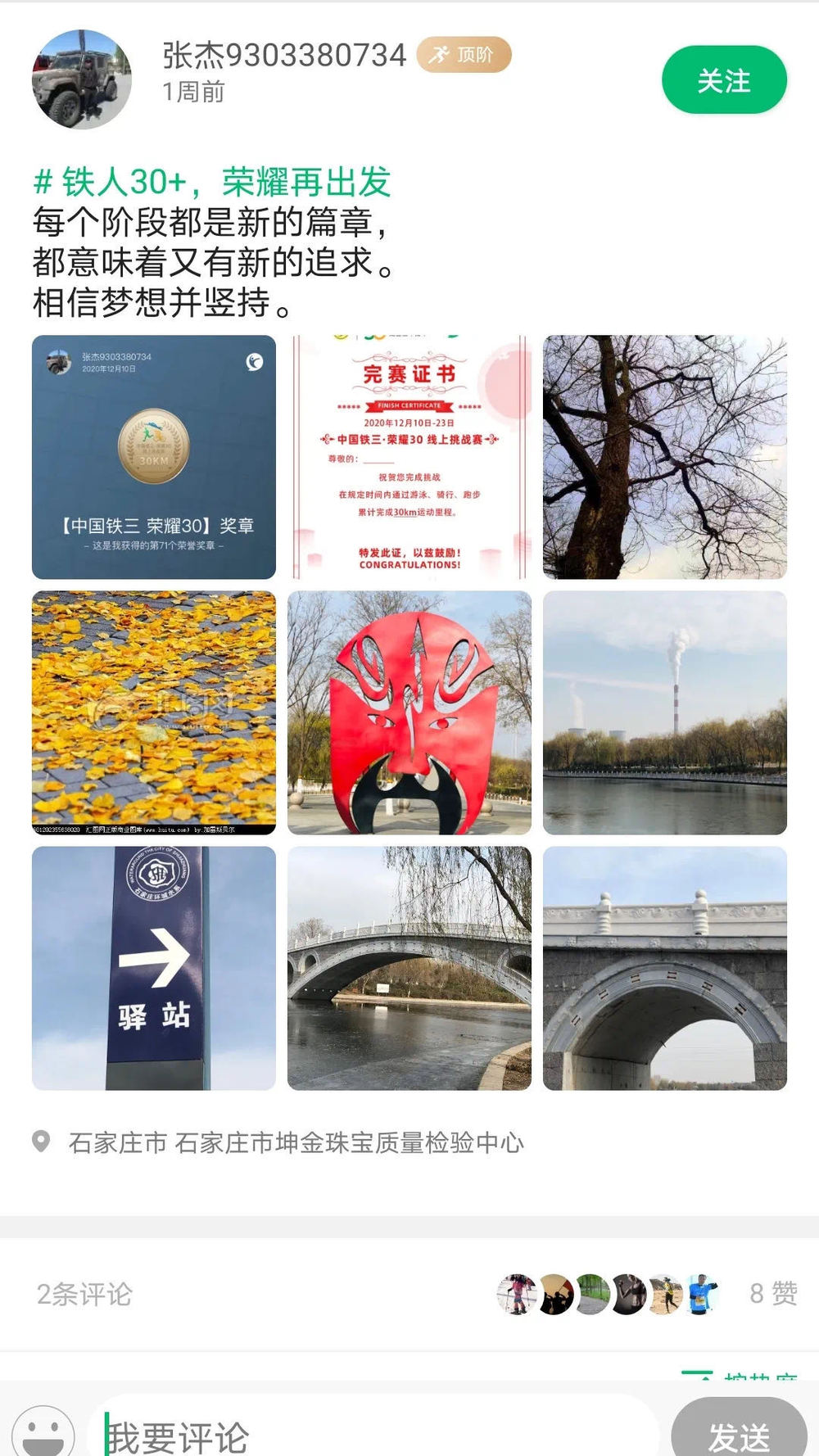
Task: Open location 石家庄市坤金珠宝质量检验中心
Action: click(x=295, y=1142)
